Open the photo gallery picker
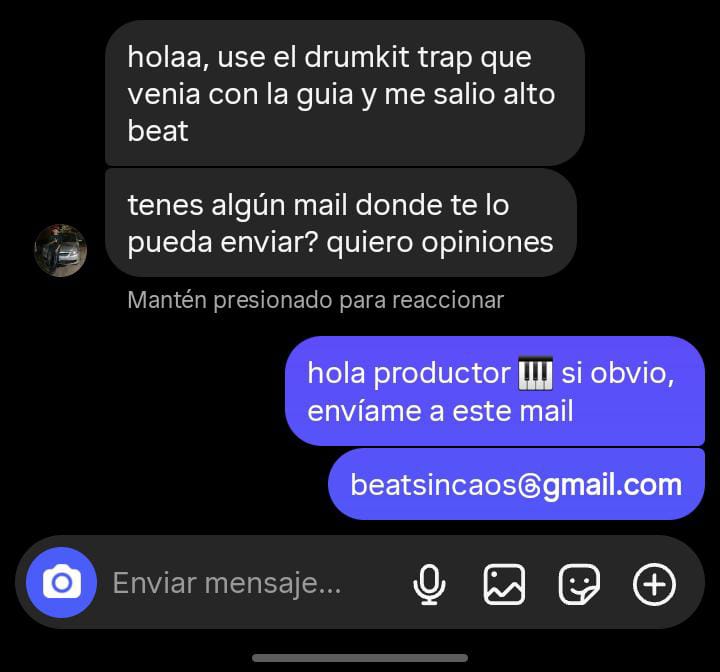Screen dimensions: 720x672 tap(504, 584)
